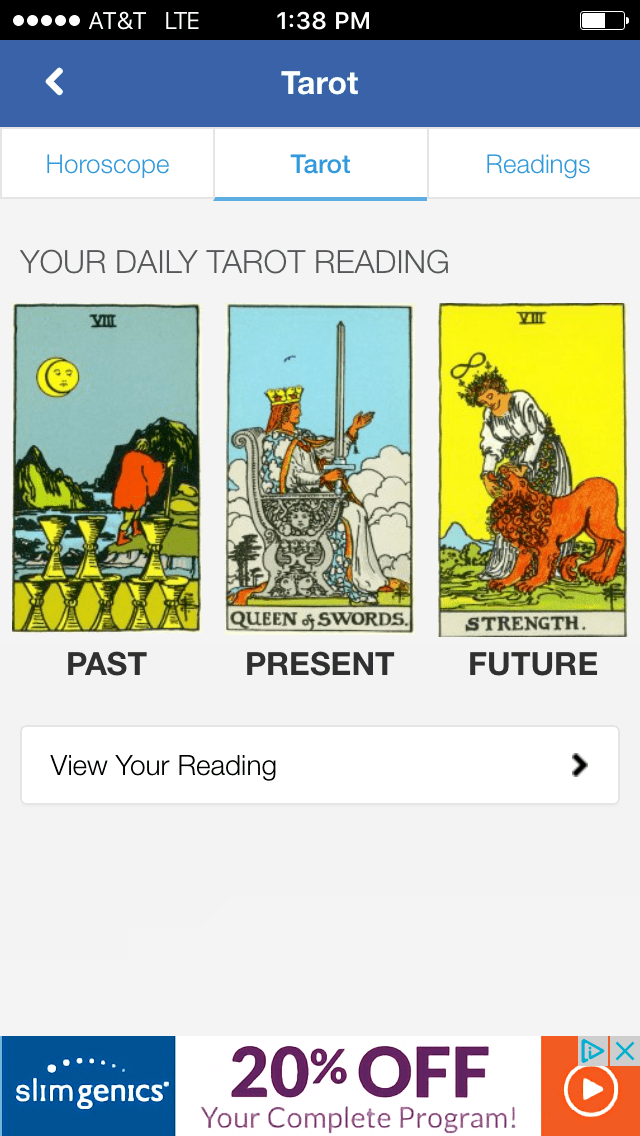The height and width of the screenshot is (1136, 640).
Task: Tap the orange play arrow on the ad
Action: pos(590,1092)
